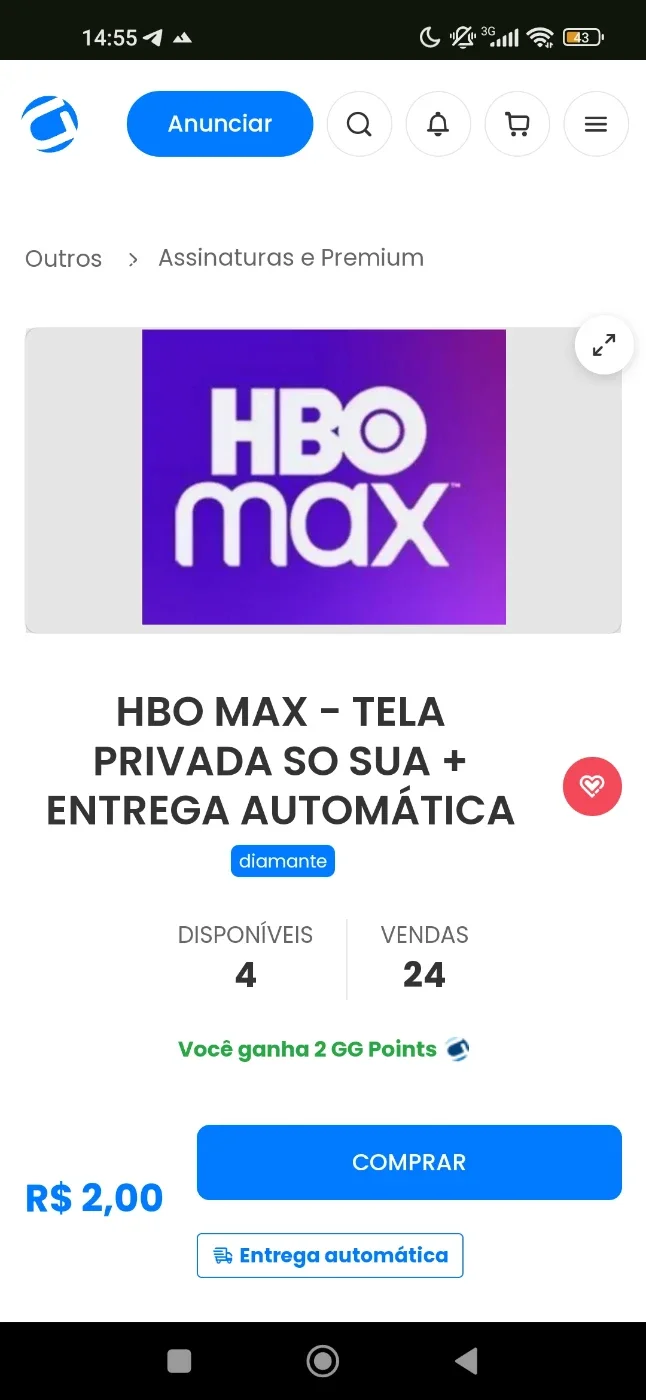
Task: Open the Outros breadcrumb
Action: click(64, 258)
